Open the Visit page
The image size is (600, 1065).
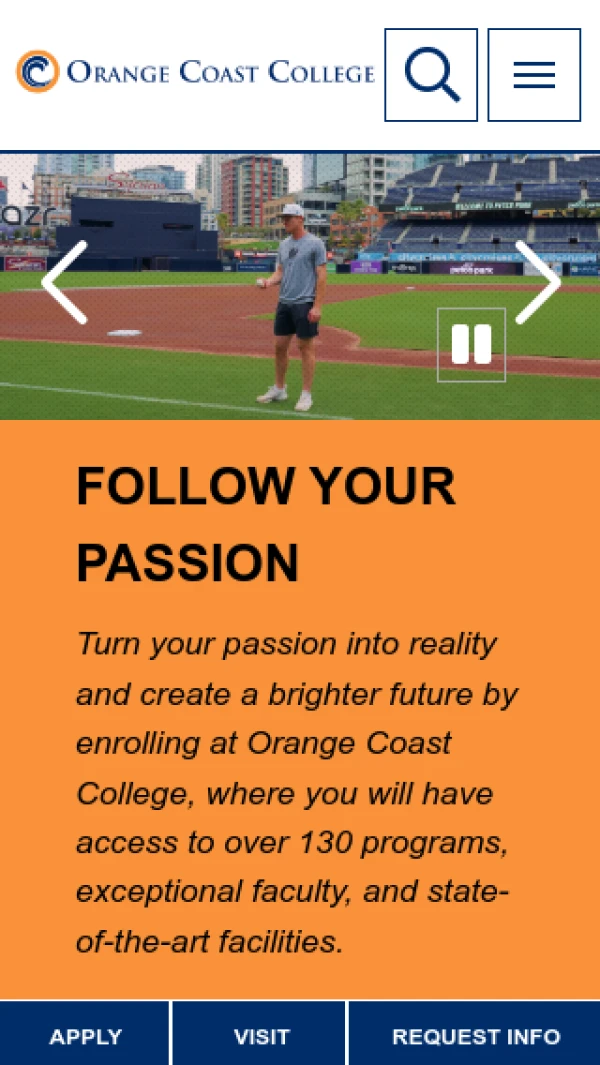click(x=261, y=1037)
